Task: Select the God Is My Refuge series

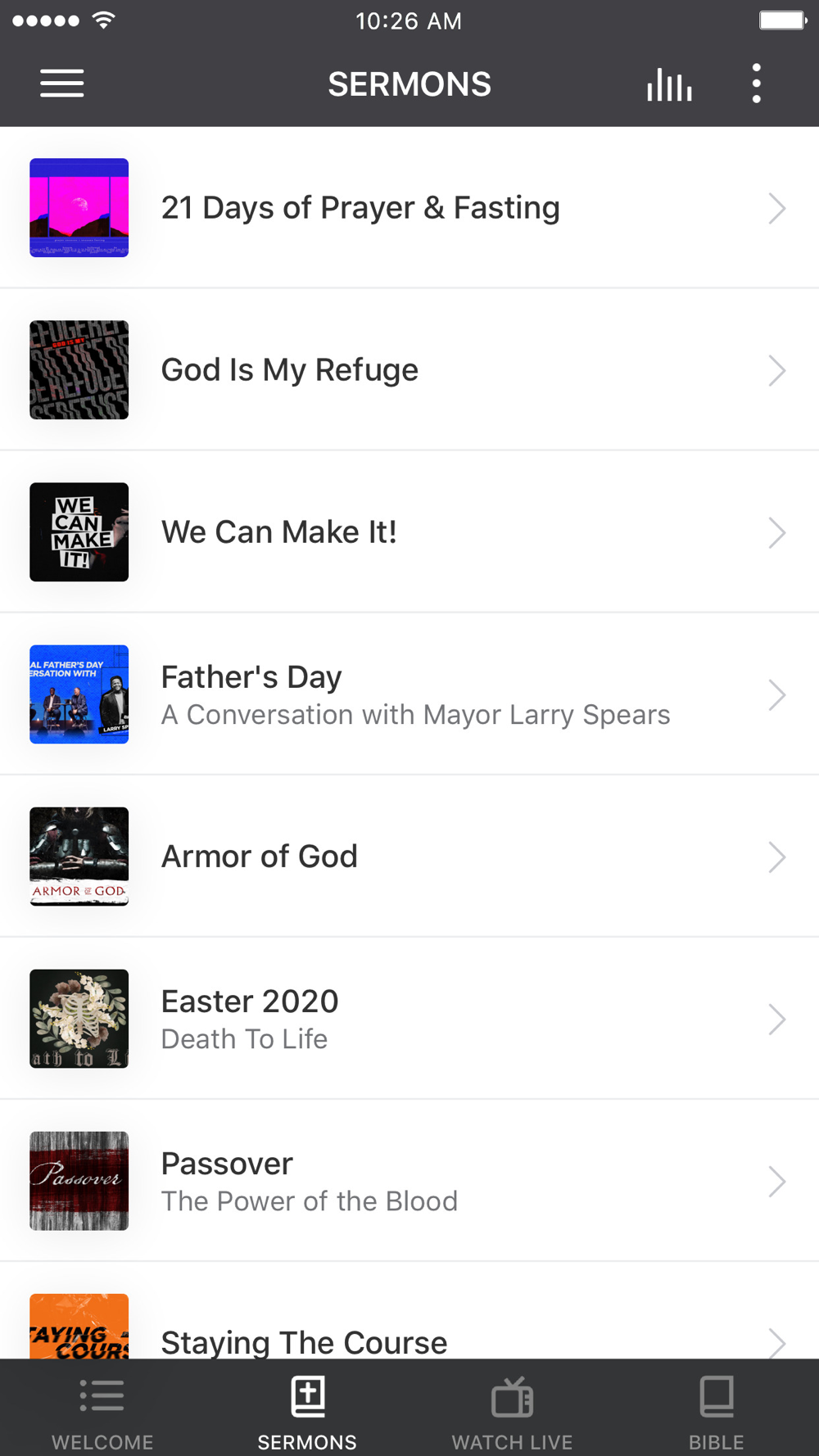Action: point(409,370)
